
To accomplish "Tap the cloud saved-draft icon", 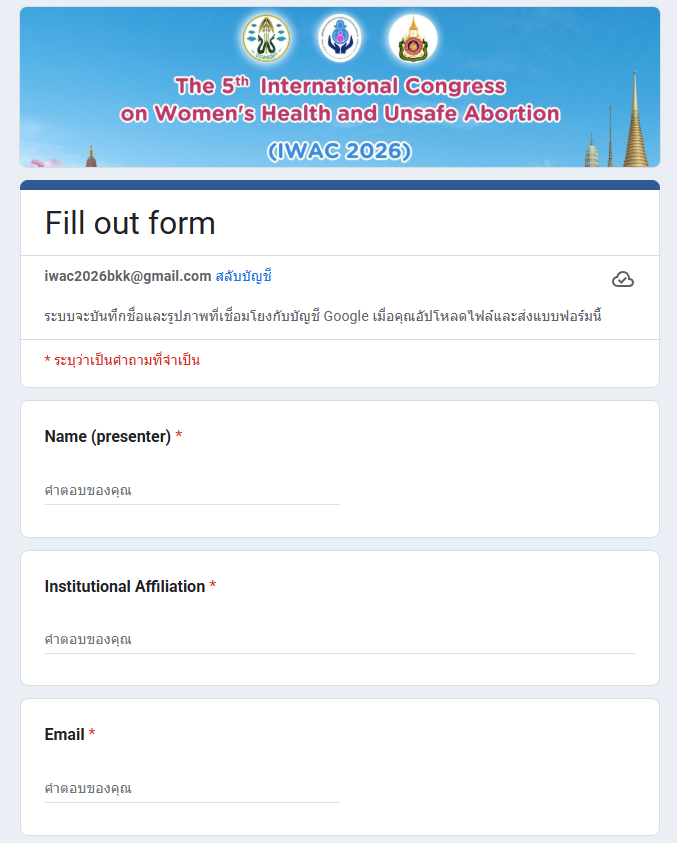I will point(622,279).
